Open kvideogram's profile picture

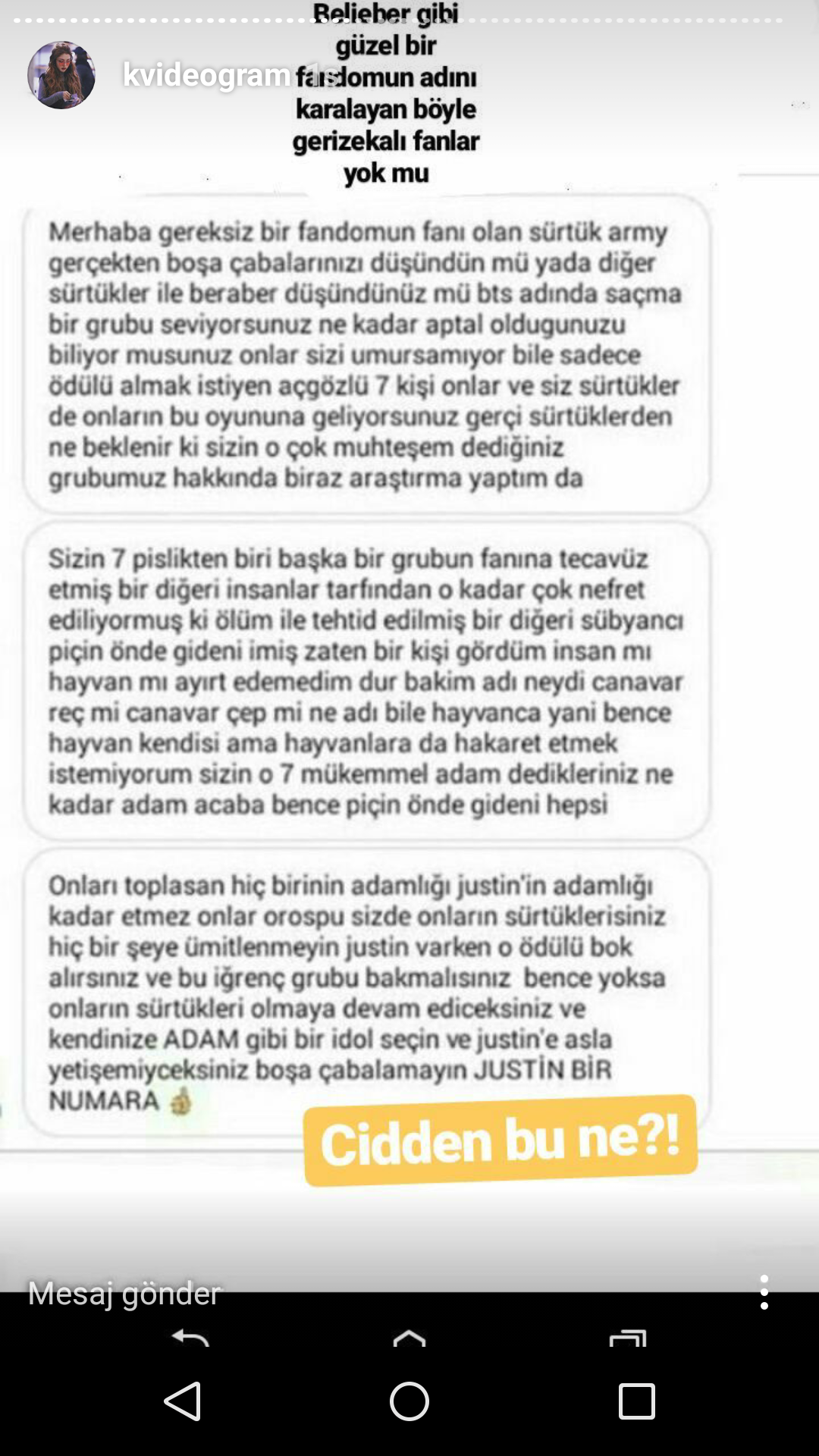tap(61, 75)
